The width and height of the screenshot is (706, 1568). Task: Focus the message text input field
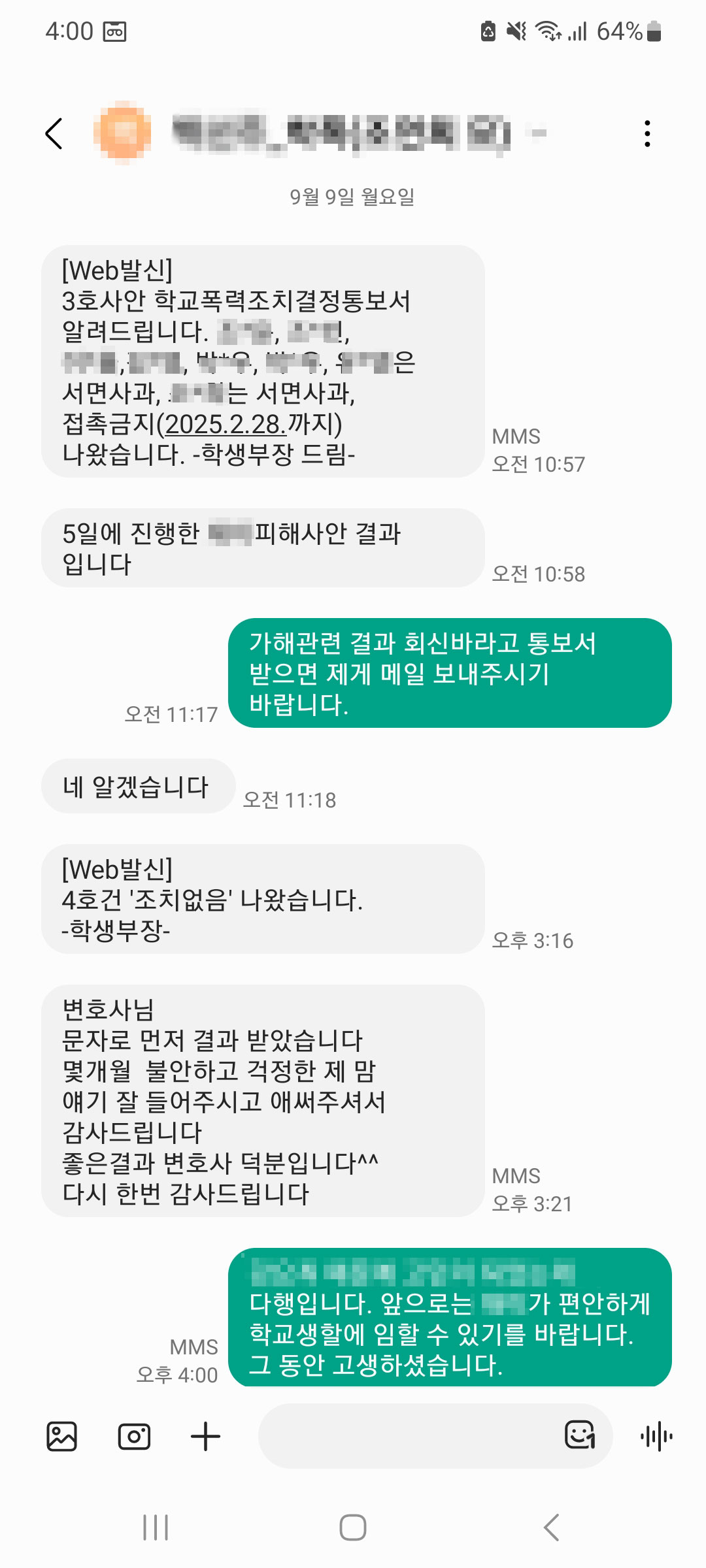click(x=409, y=1436)
